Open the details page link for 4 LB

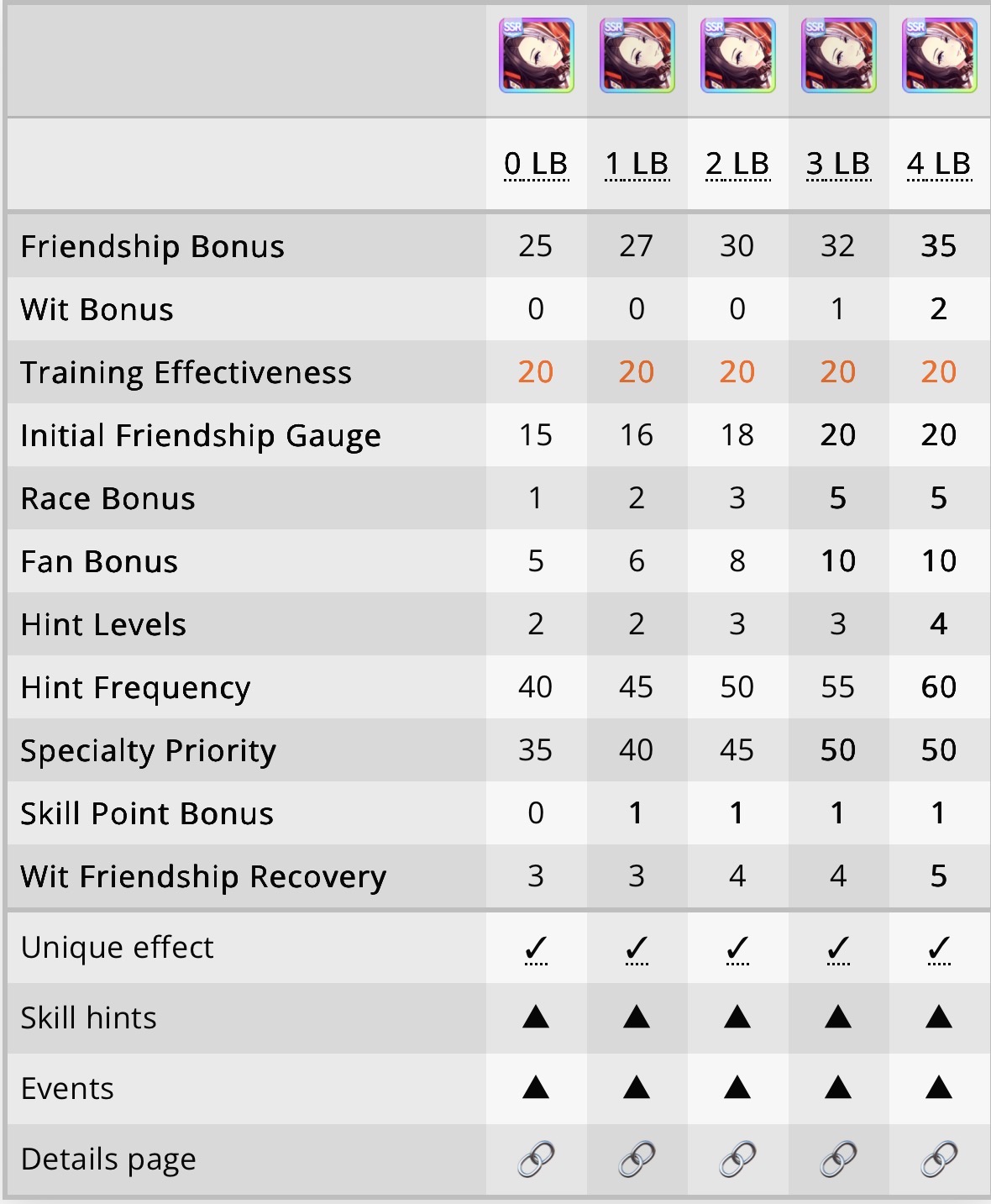pos(939,1159)
